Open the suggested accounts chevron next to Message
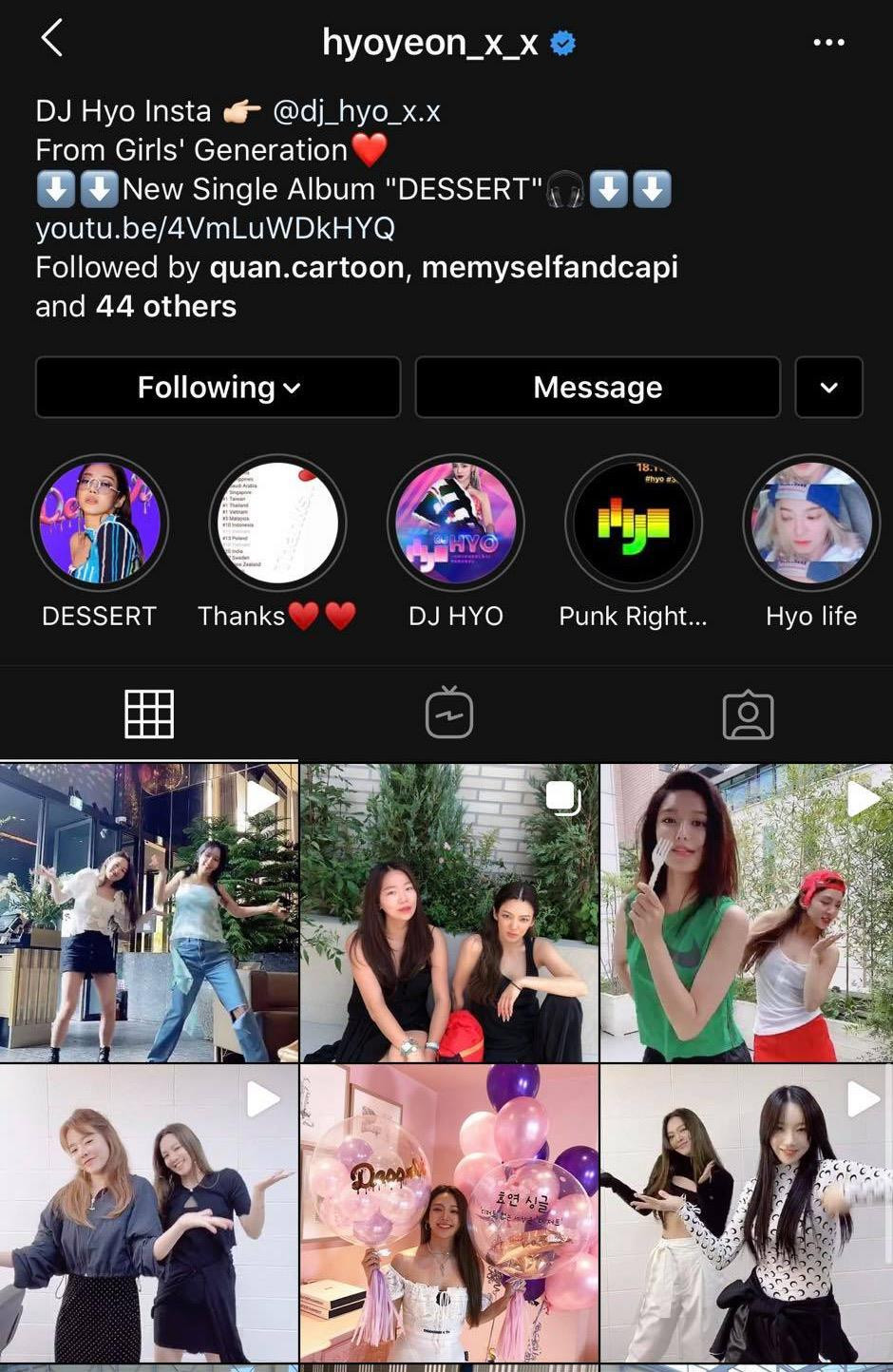Image resolution: width=893 pixels, height=1372 pixels. coord(828,387)
